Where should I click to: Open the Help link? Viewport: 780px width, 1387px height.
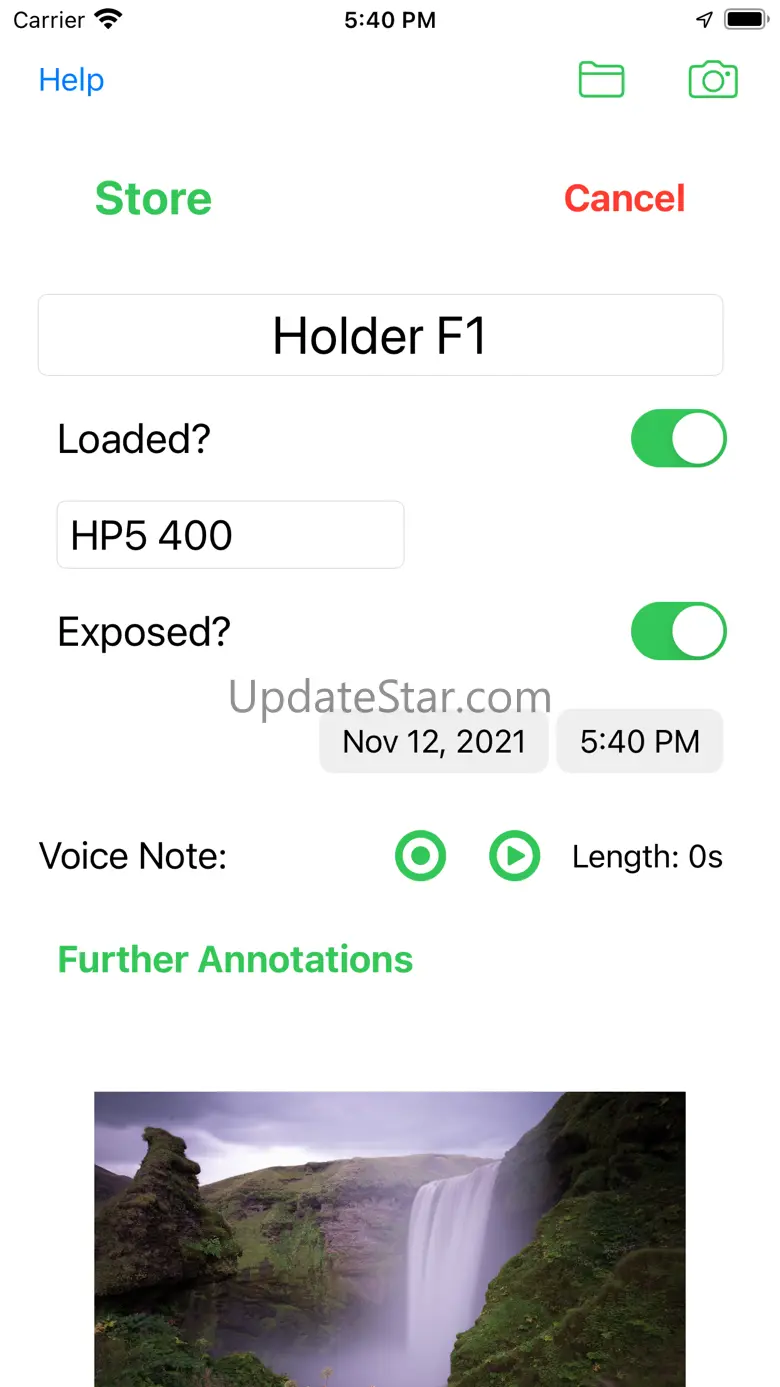(x=71, y=80)
